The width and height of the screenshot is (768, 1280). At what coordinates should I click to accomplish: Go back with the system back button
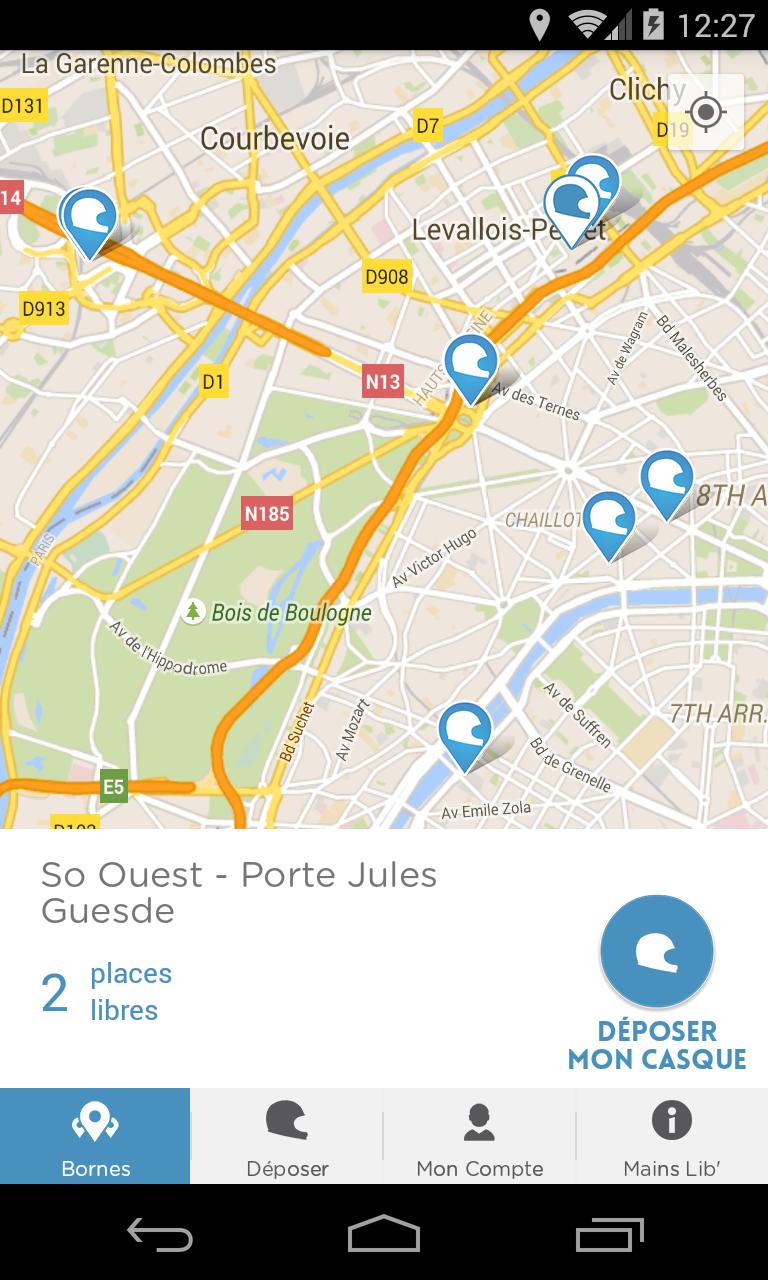[x=160, y=1234]
